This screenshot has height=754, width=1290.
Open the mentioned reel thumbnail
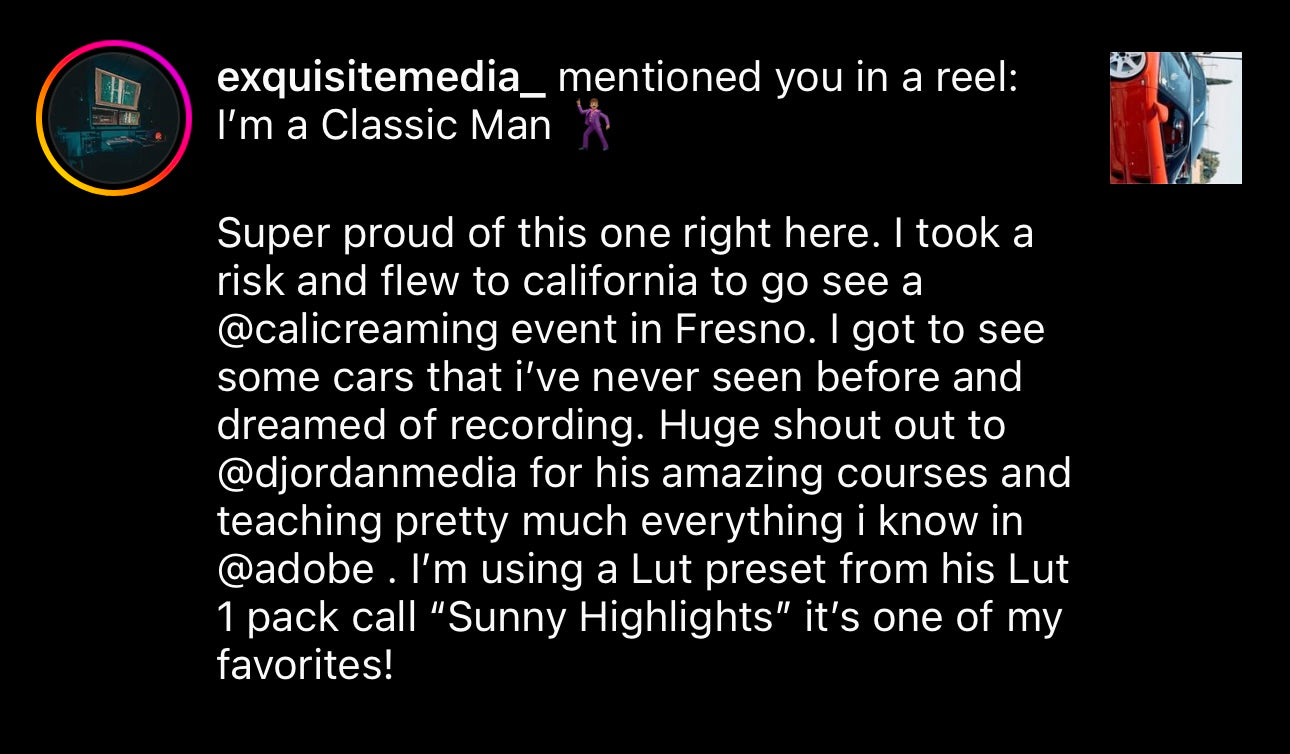click(1175, 118)
